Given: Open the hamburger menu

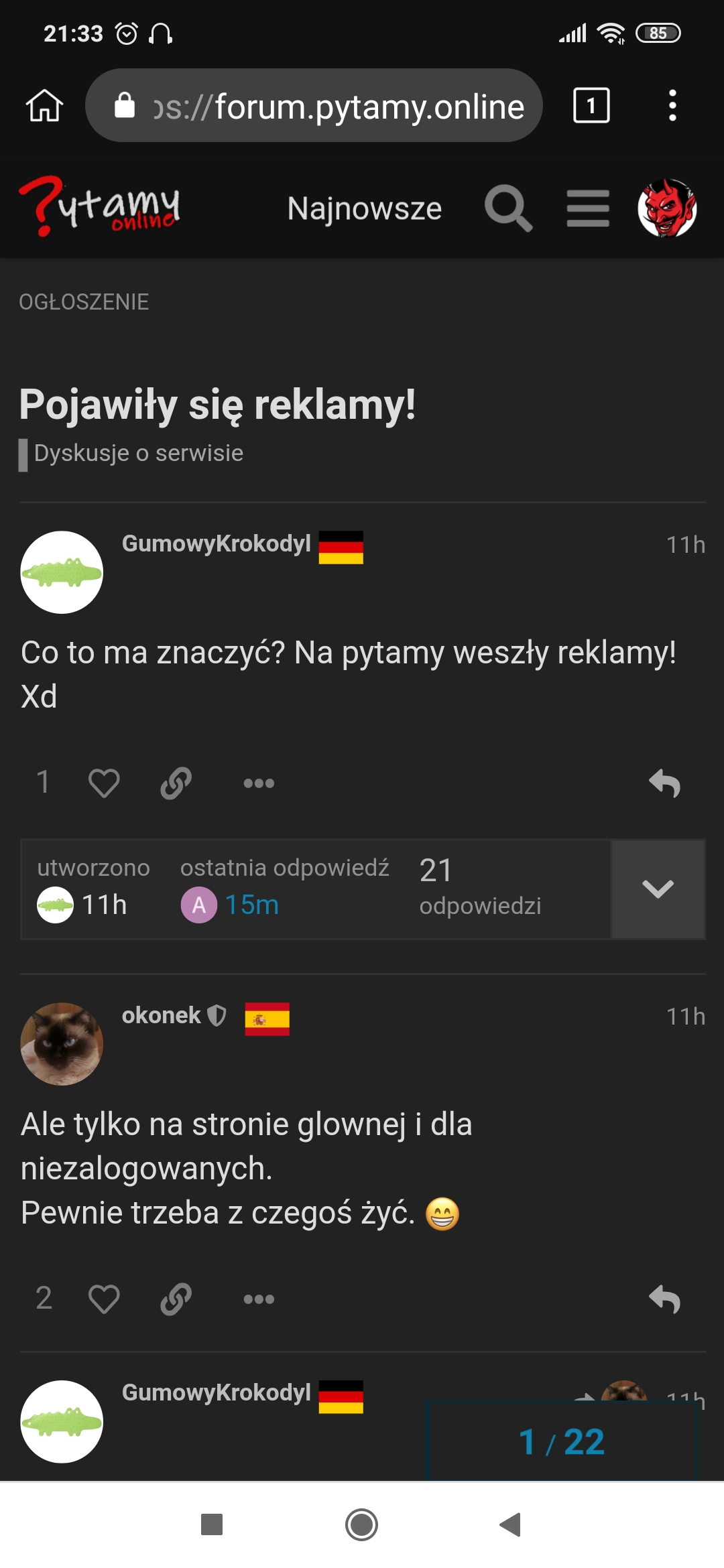Looking at the screenshot, I should [x=587, y=208].
